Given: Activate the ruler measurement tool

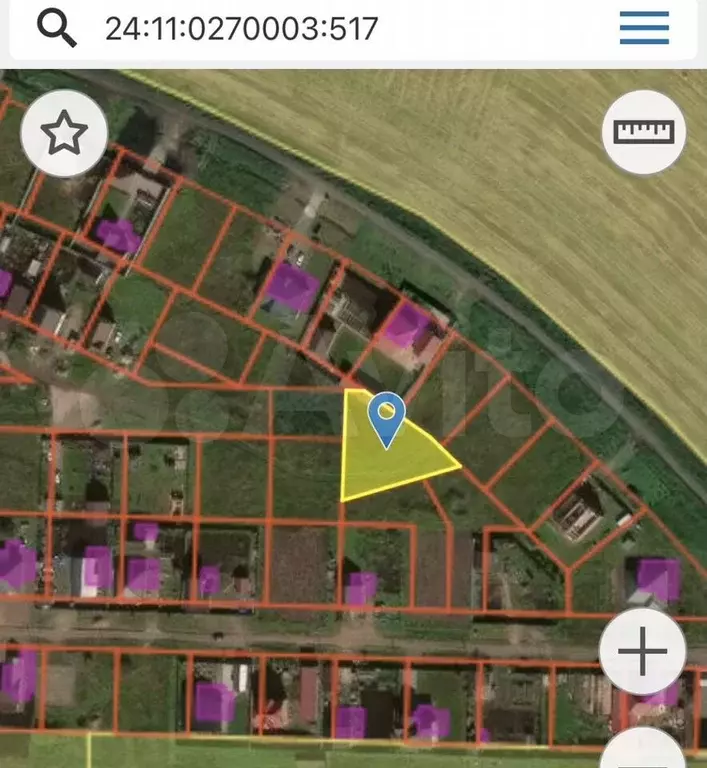Looking at the screenshot, I should tap(644, 131).
